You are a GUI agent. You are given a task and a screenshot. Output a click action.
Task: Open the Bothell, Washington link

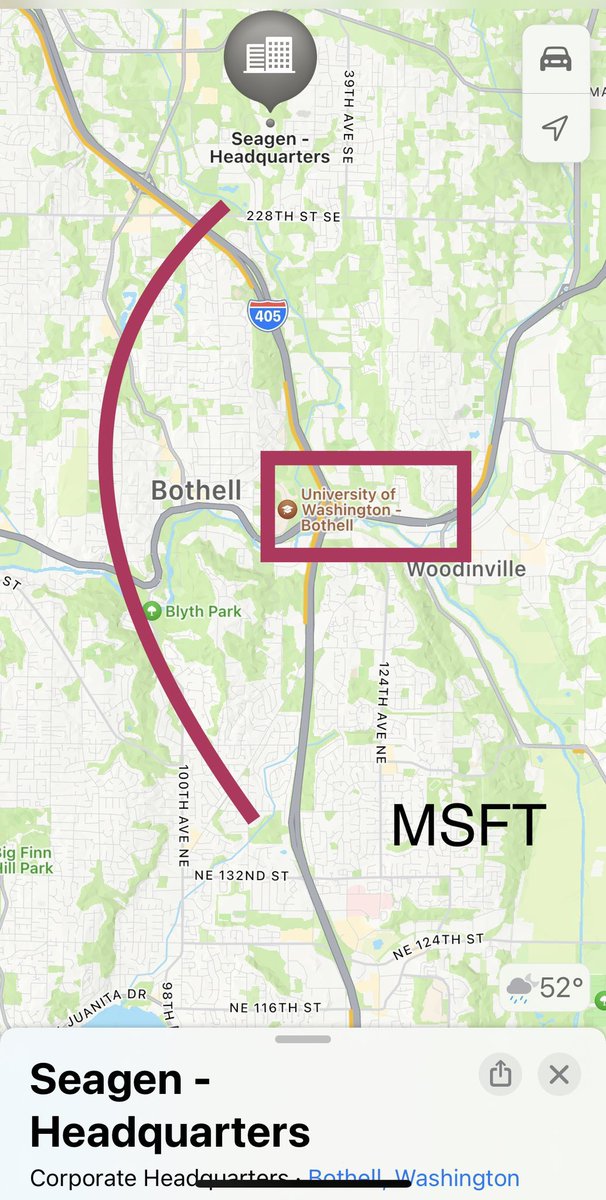point(414,1178)
